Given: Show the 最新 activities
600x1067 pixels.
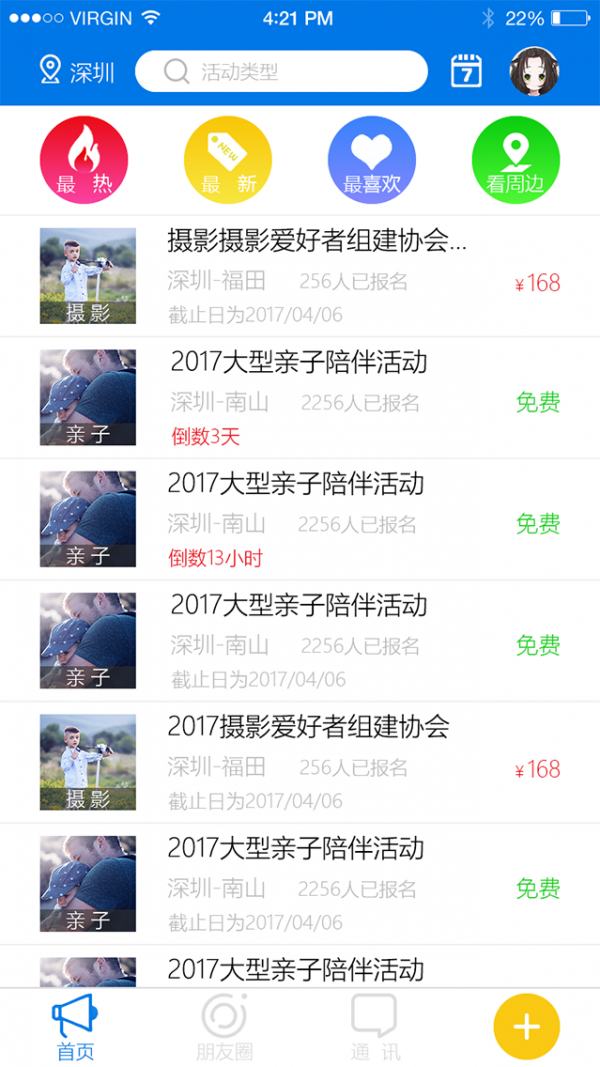Looking at the screenshot, I should [x=228, y=160].
